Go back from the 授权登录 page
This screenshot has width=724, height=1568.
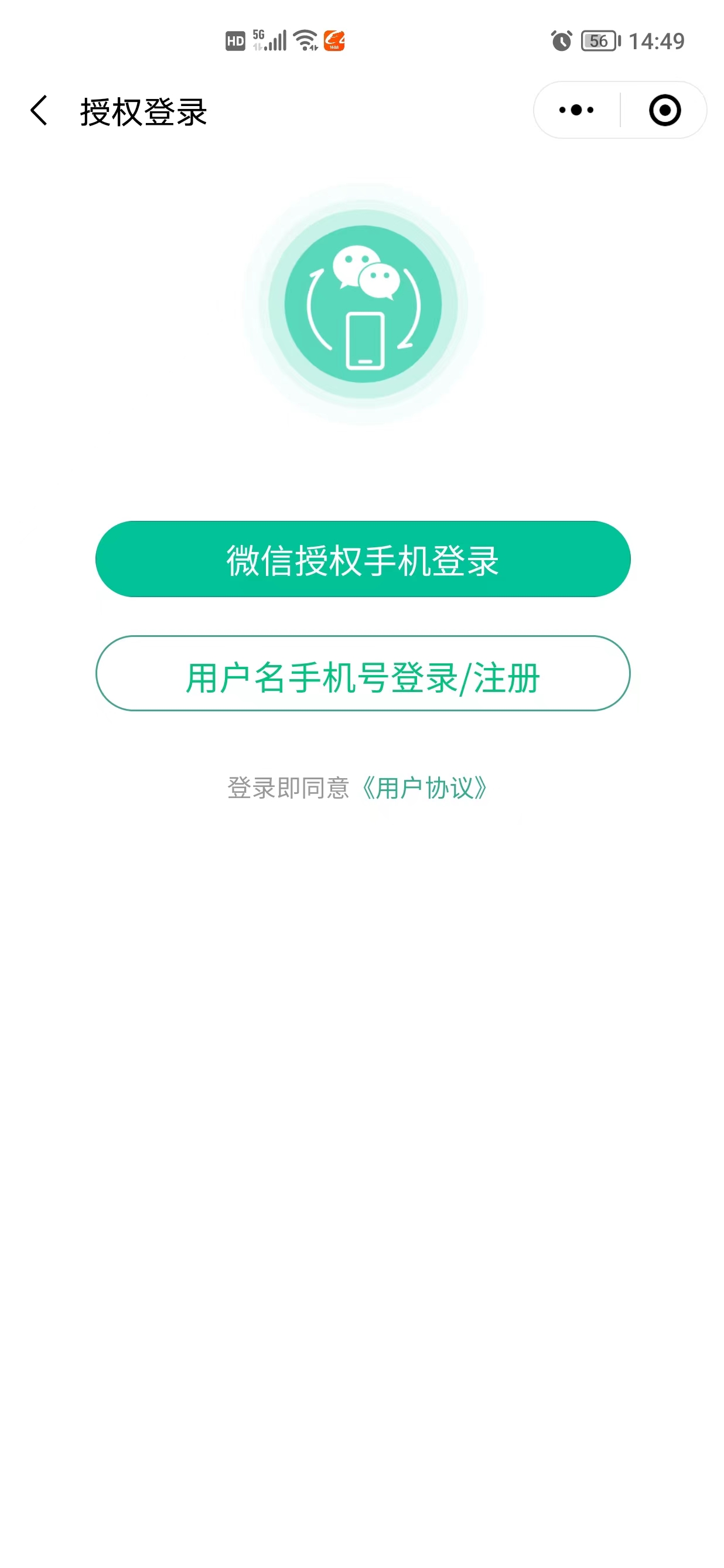click(39, 111)
